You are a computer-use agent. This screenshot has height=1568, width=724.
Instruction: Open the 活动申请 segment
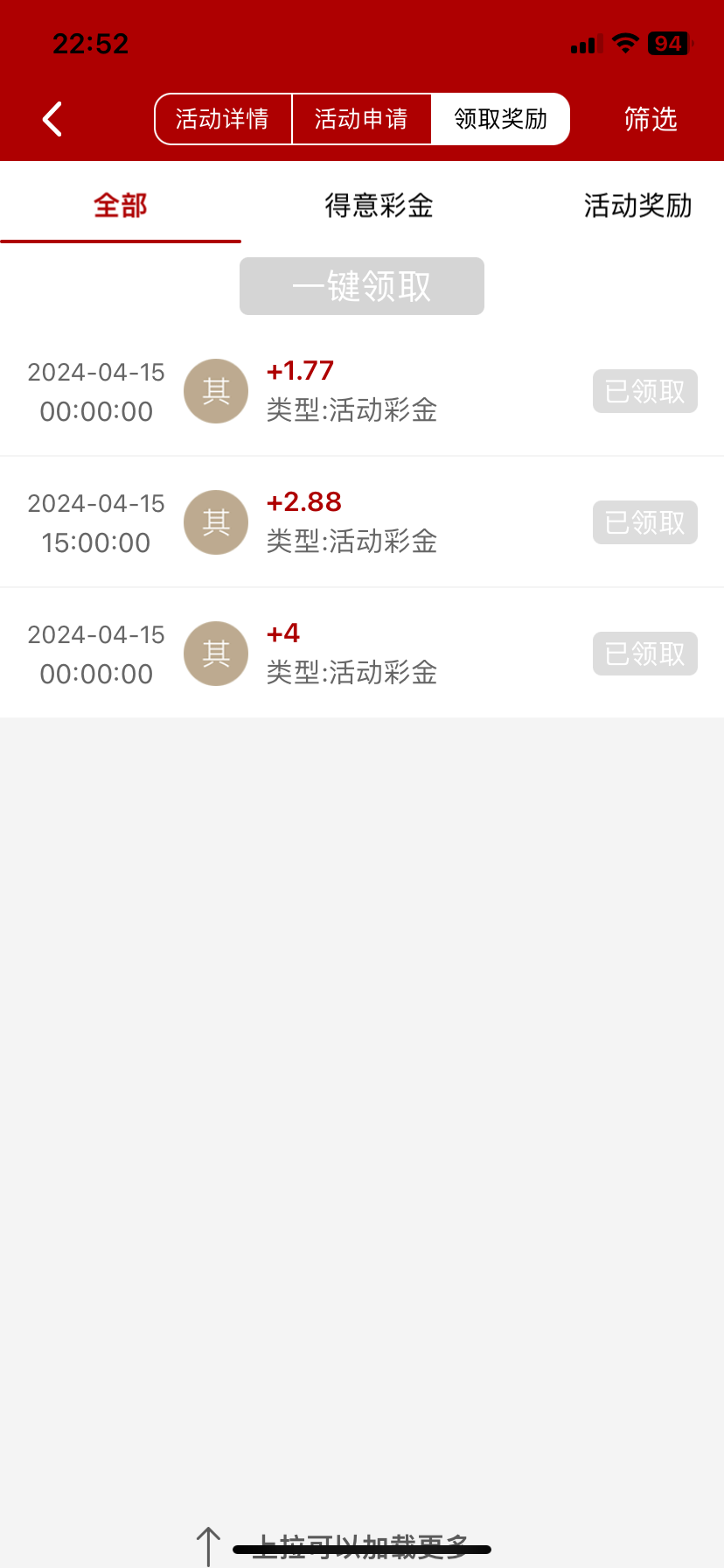[361, 119]
